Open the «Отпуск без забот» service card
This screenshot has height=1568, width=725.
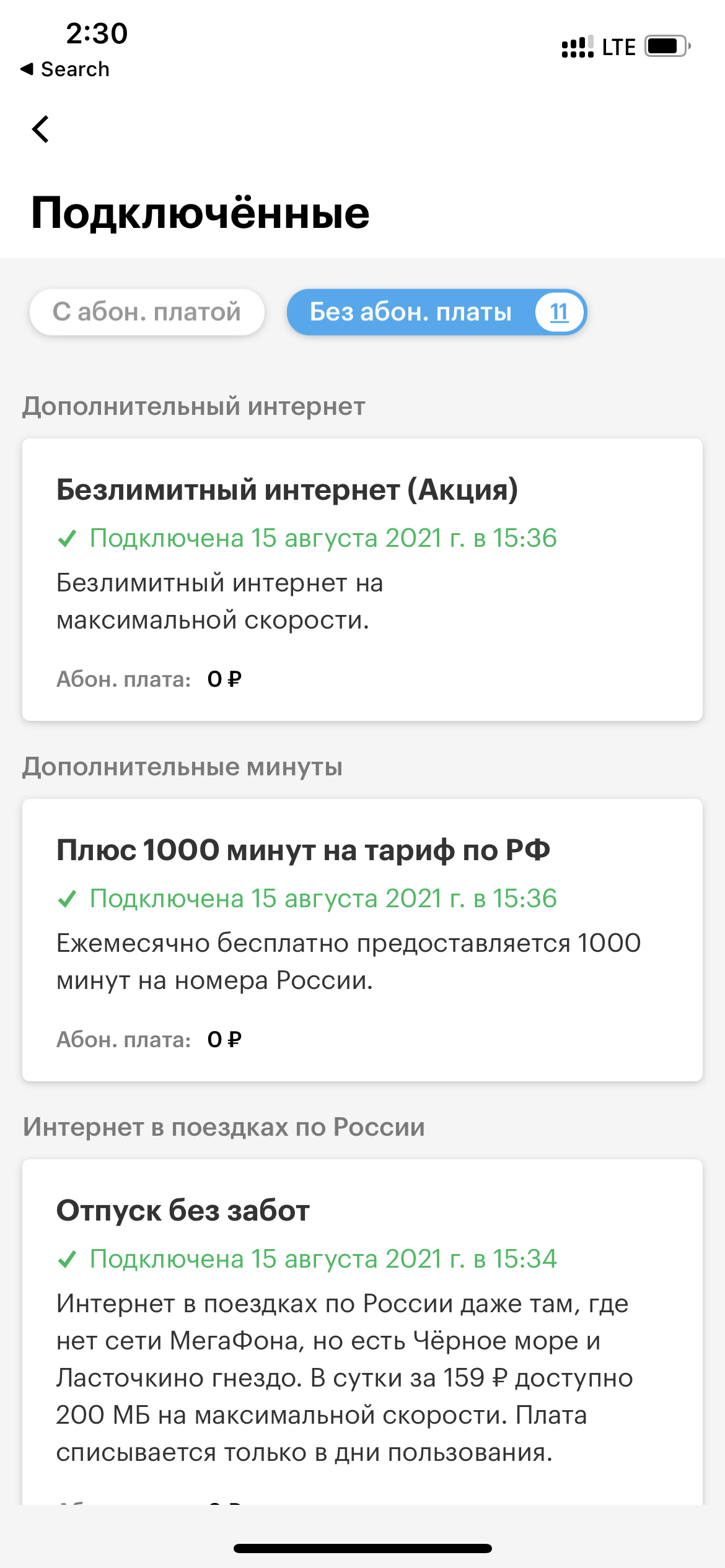362,1331
